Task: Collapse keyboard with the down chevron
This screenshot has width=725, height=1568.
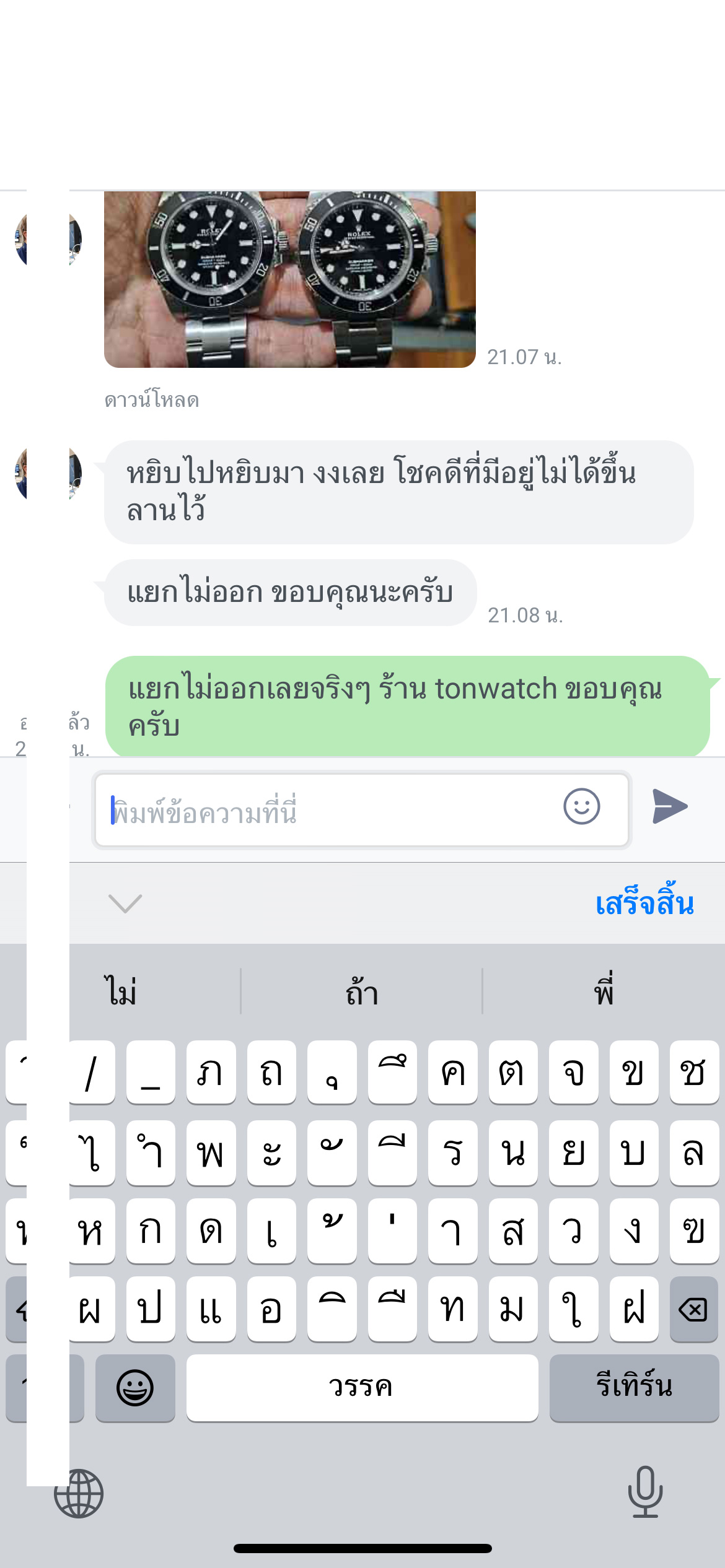Action: click(x=125, y=904)
